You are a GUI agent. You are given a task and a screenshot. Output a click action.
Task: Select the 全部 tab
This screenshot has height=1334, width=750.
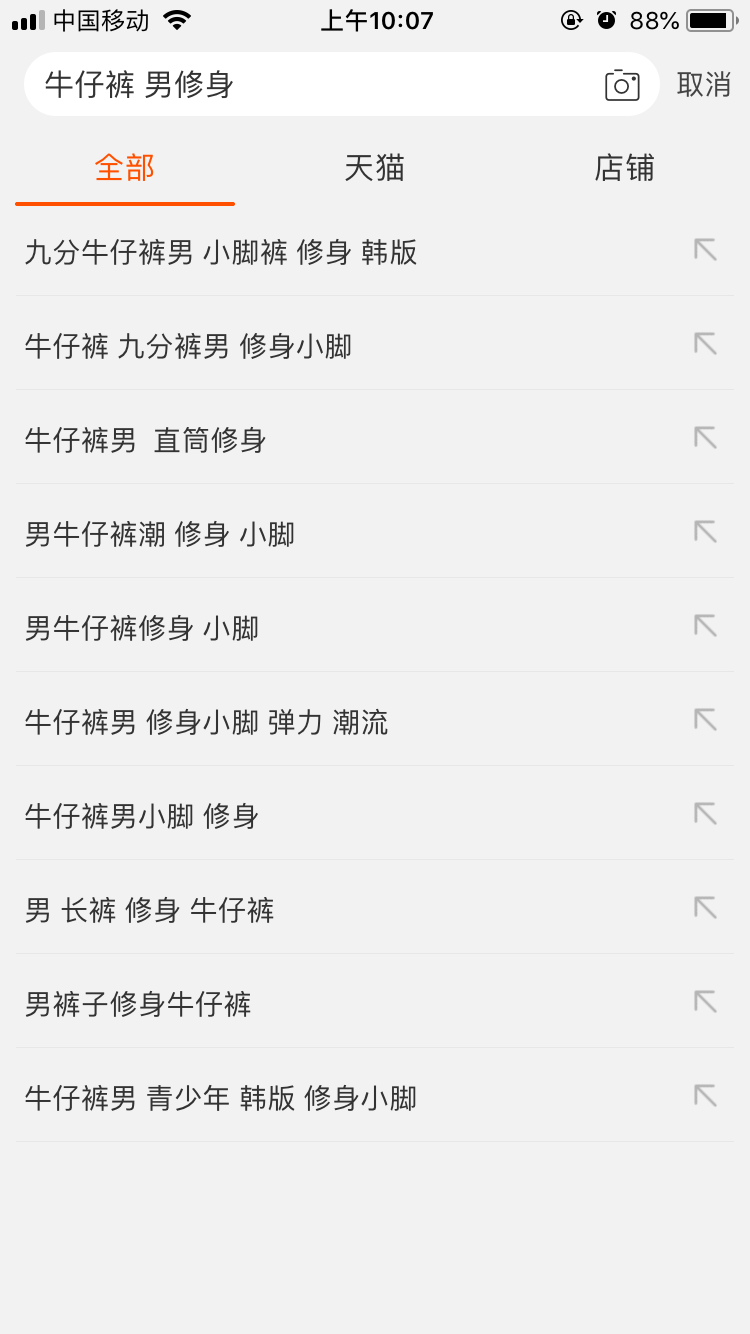pos(125,168)
